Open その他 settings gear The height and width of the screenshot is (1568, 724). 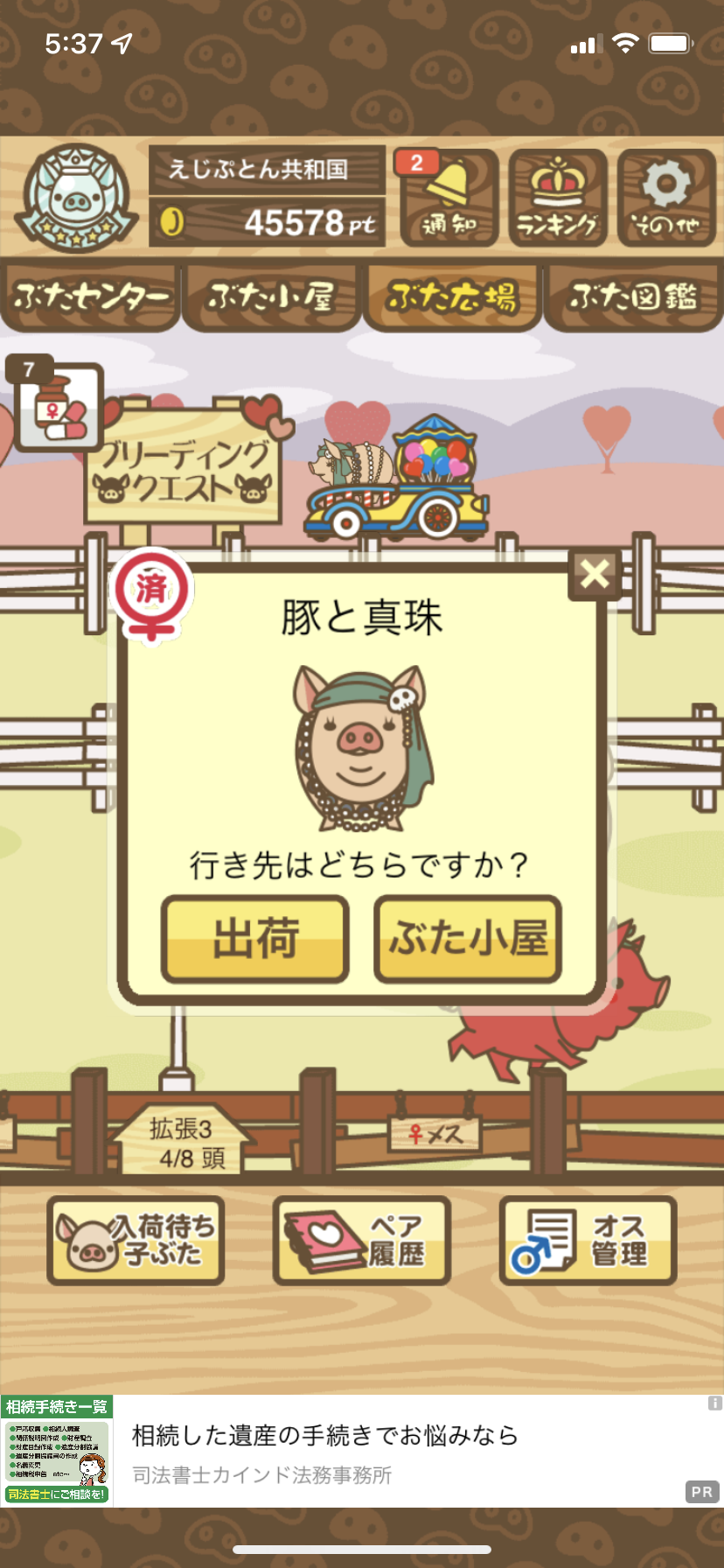point(667,198)
